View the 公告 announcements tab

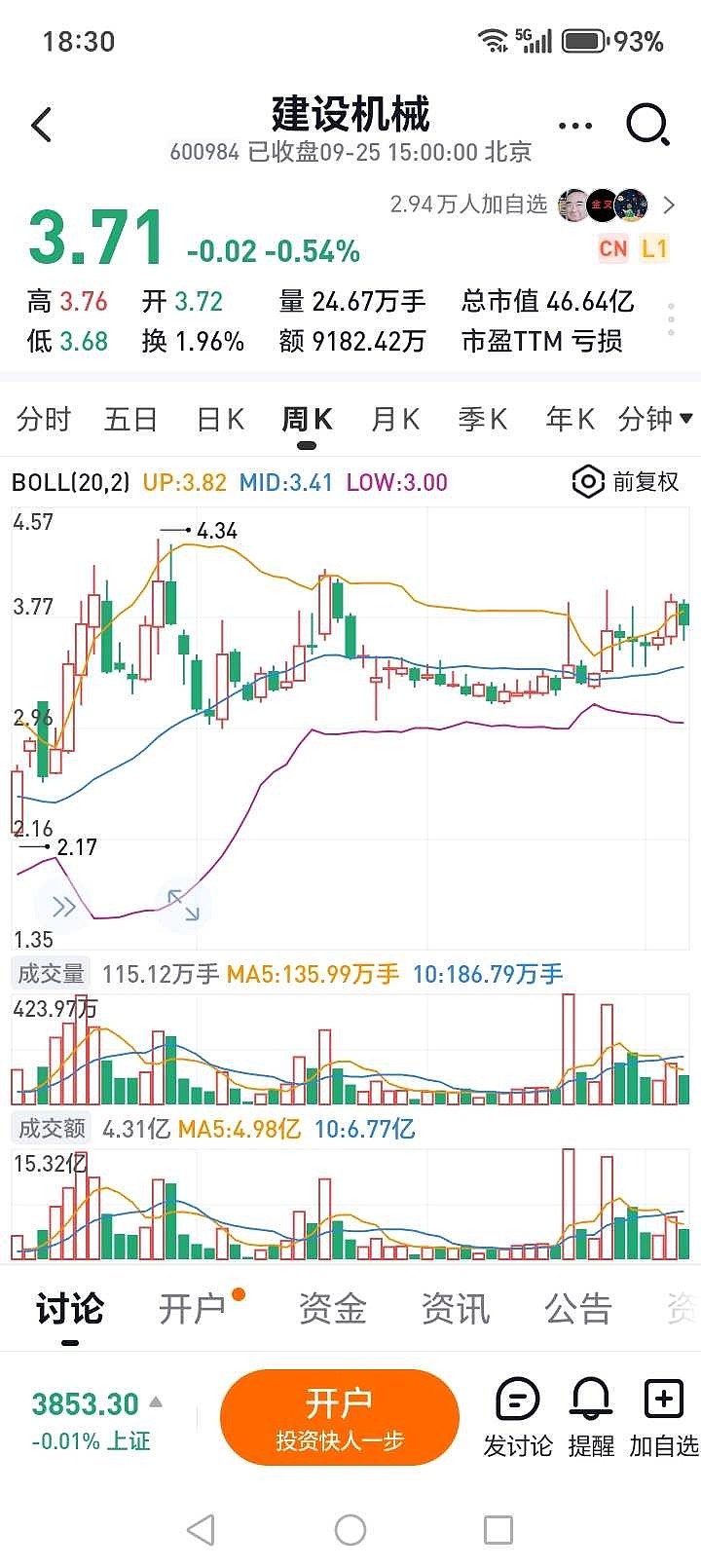point(577,1310)
